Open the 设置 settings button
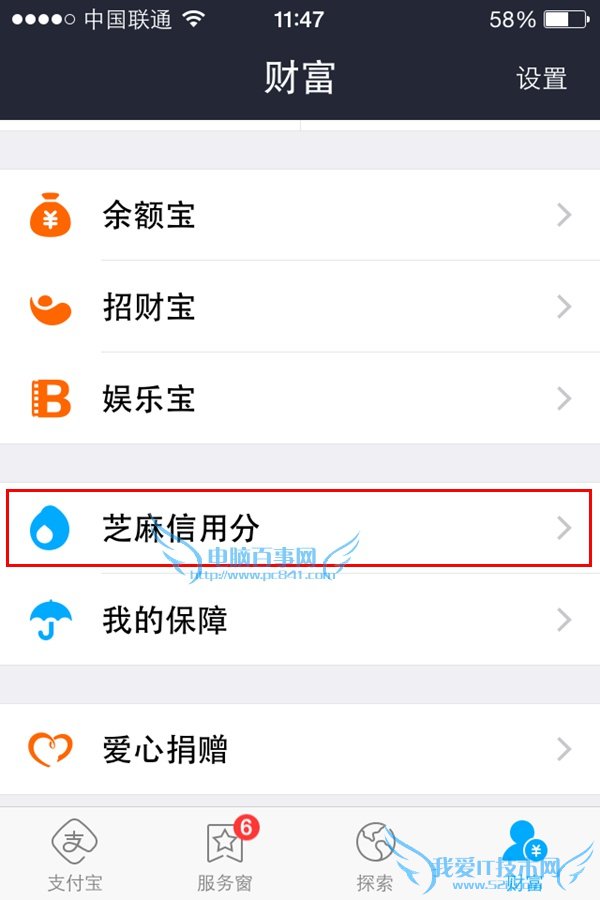Viewport: 600px width, 900px height. pyautogui.click(x=541, y=79)
